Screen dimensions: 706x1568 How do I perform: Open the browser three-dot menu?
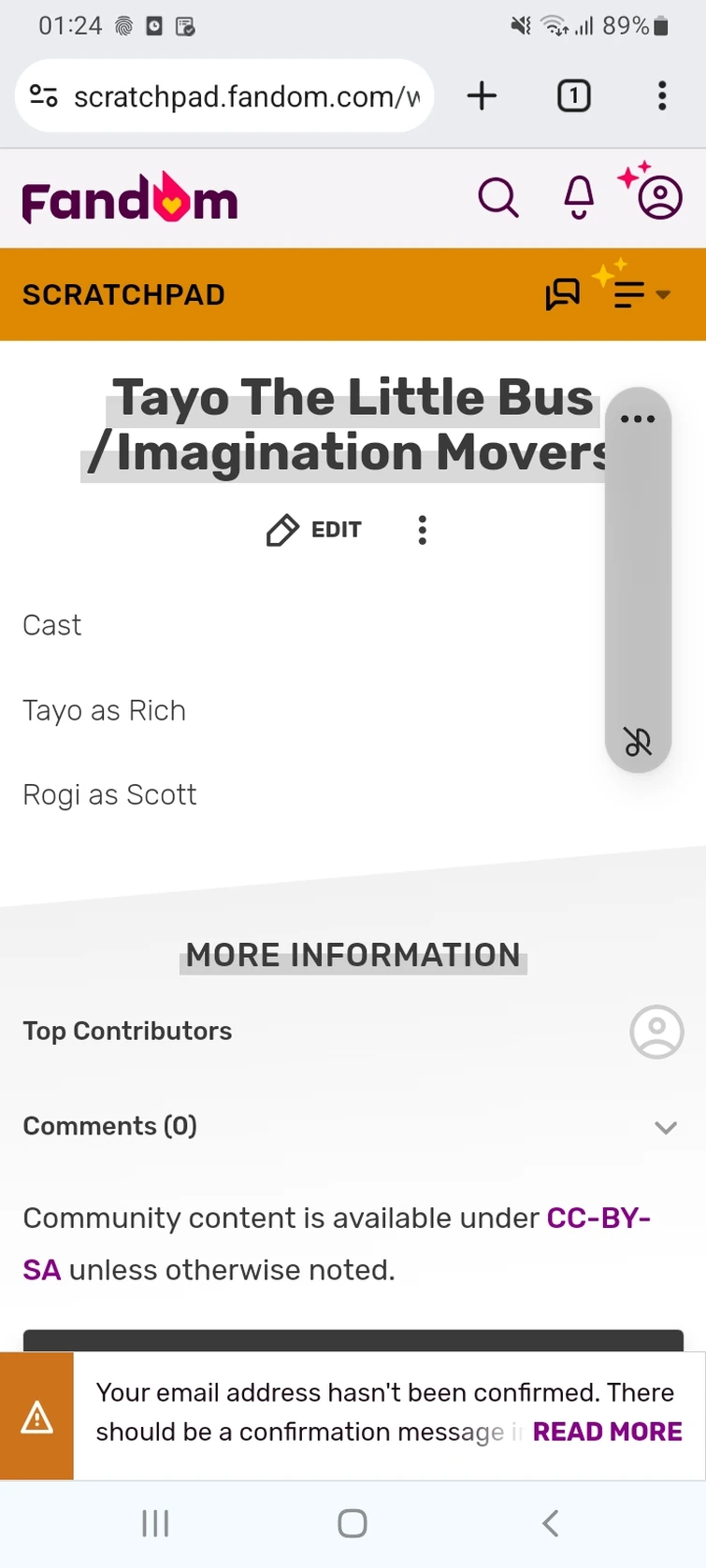tap(662, 95)
